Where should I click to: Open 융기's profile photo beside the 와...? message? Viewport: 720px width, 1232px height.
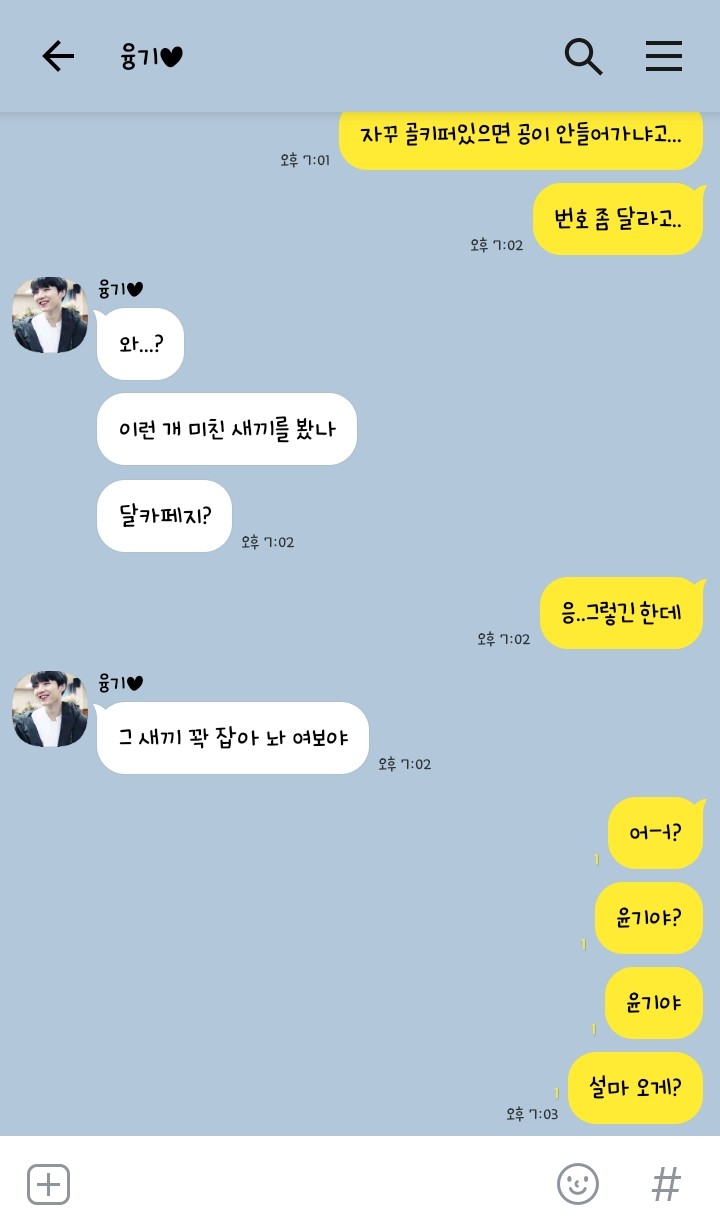point(50,315)
